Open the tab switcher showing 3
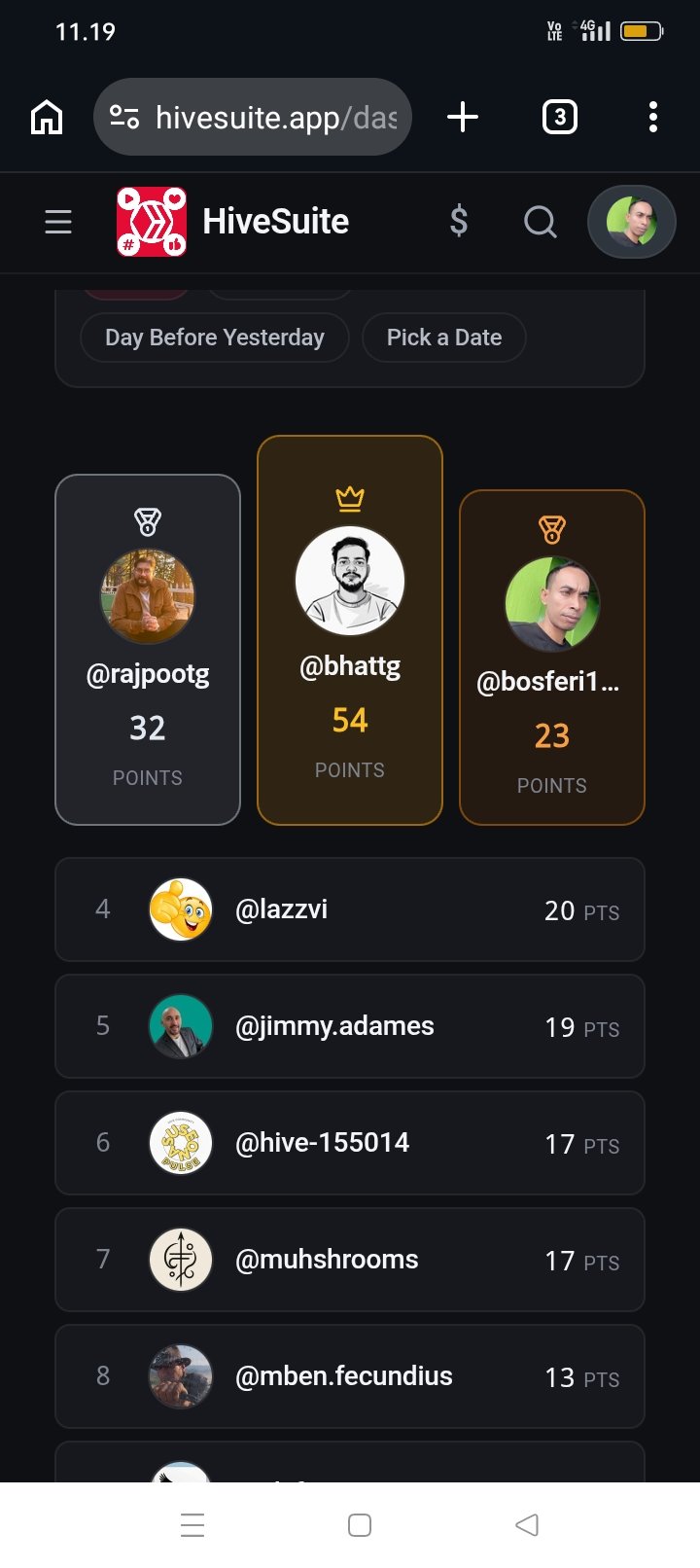Screen dimensions: 700x1568 click(x=559, y=117)
